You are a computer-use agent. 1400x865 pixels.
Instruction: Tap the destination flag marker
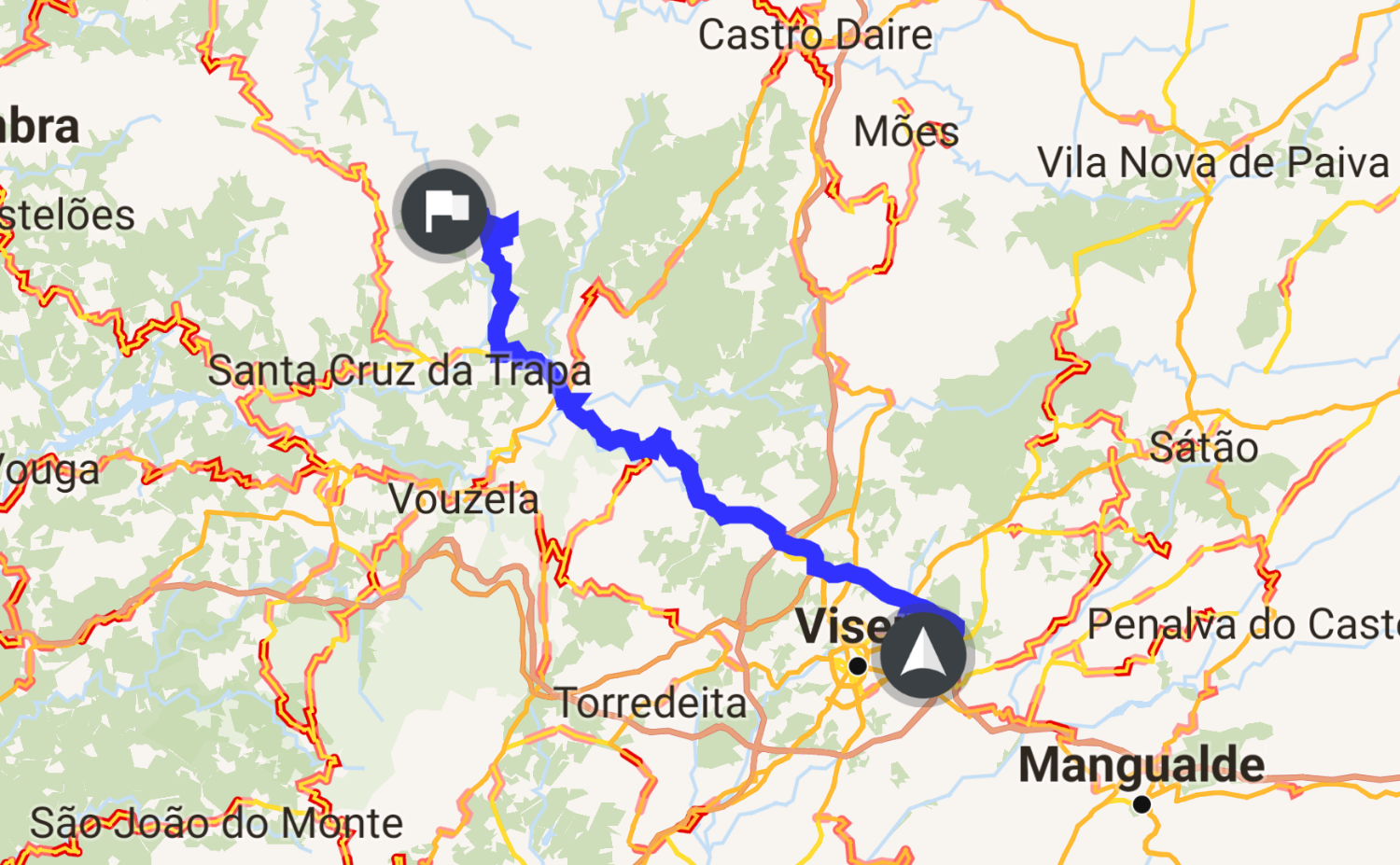445,211
